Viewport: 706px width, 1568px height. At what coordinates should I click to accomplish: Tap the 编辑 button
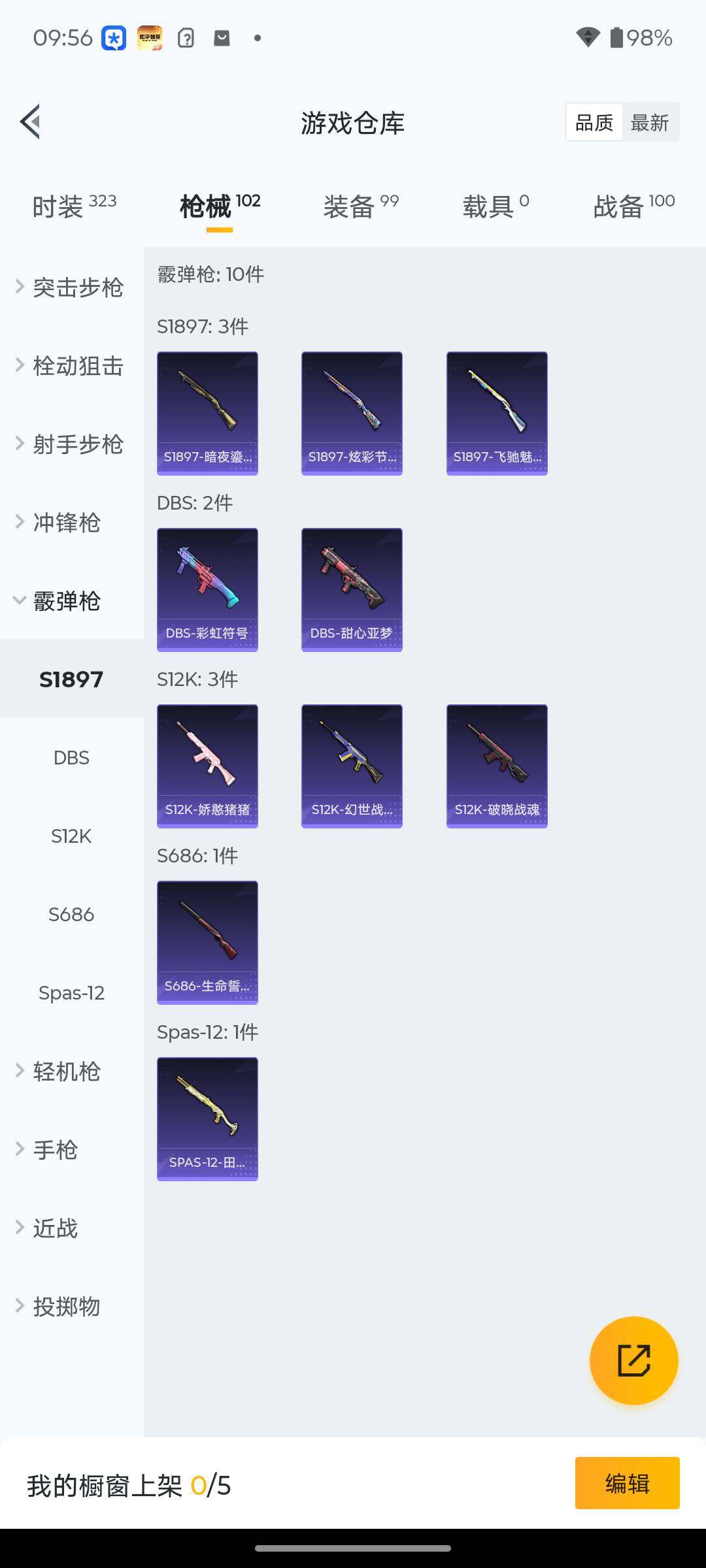tap(627, 1483)
